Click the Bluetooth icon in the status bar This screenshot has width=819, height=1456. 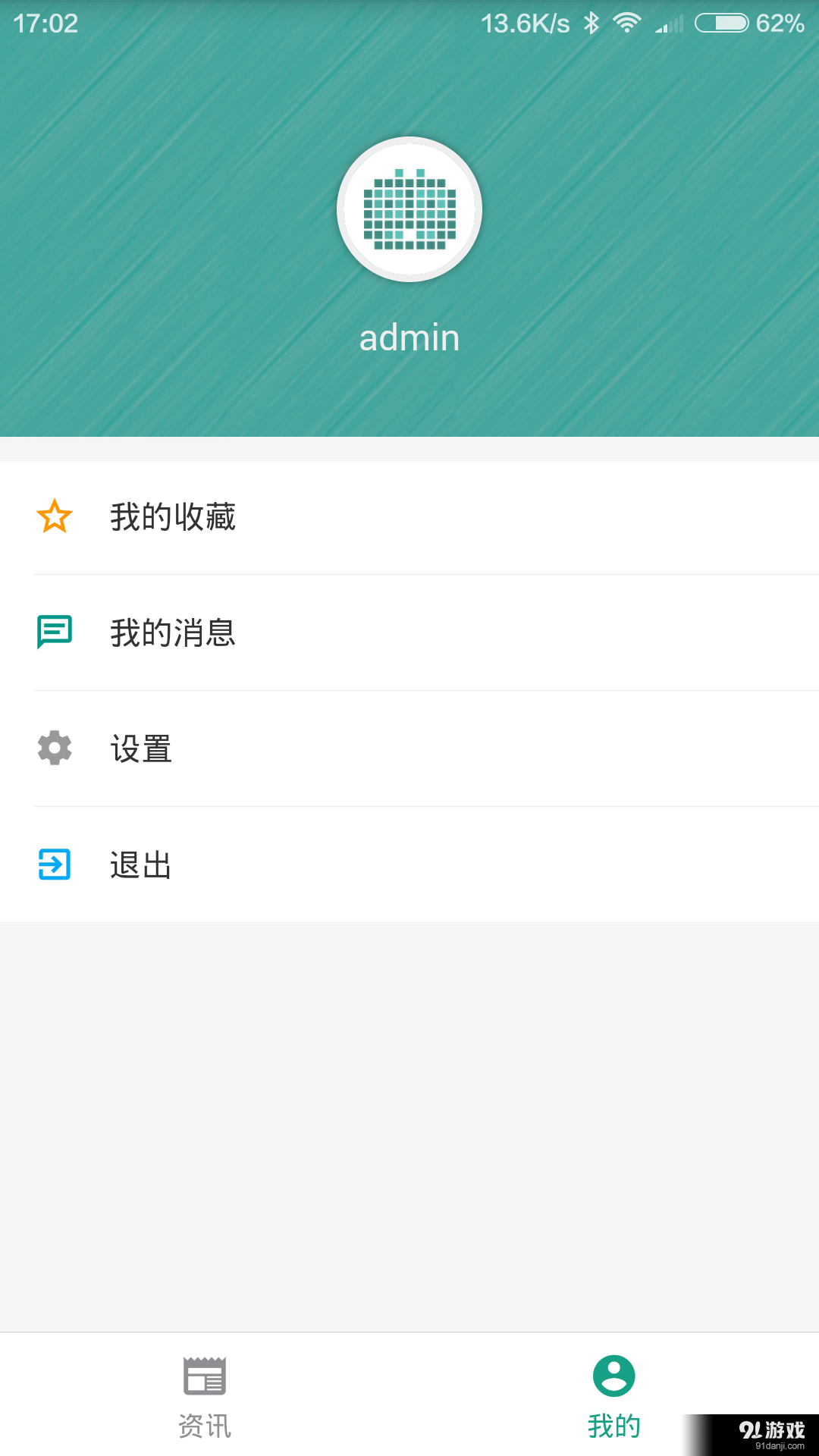[x=591, y=23]
